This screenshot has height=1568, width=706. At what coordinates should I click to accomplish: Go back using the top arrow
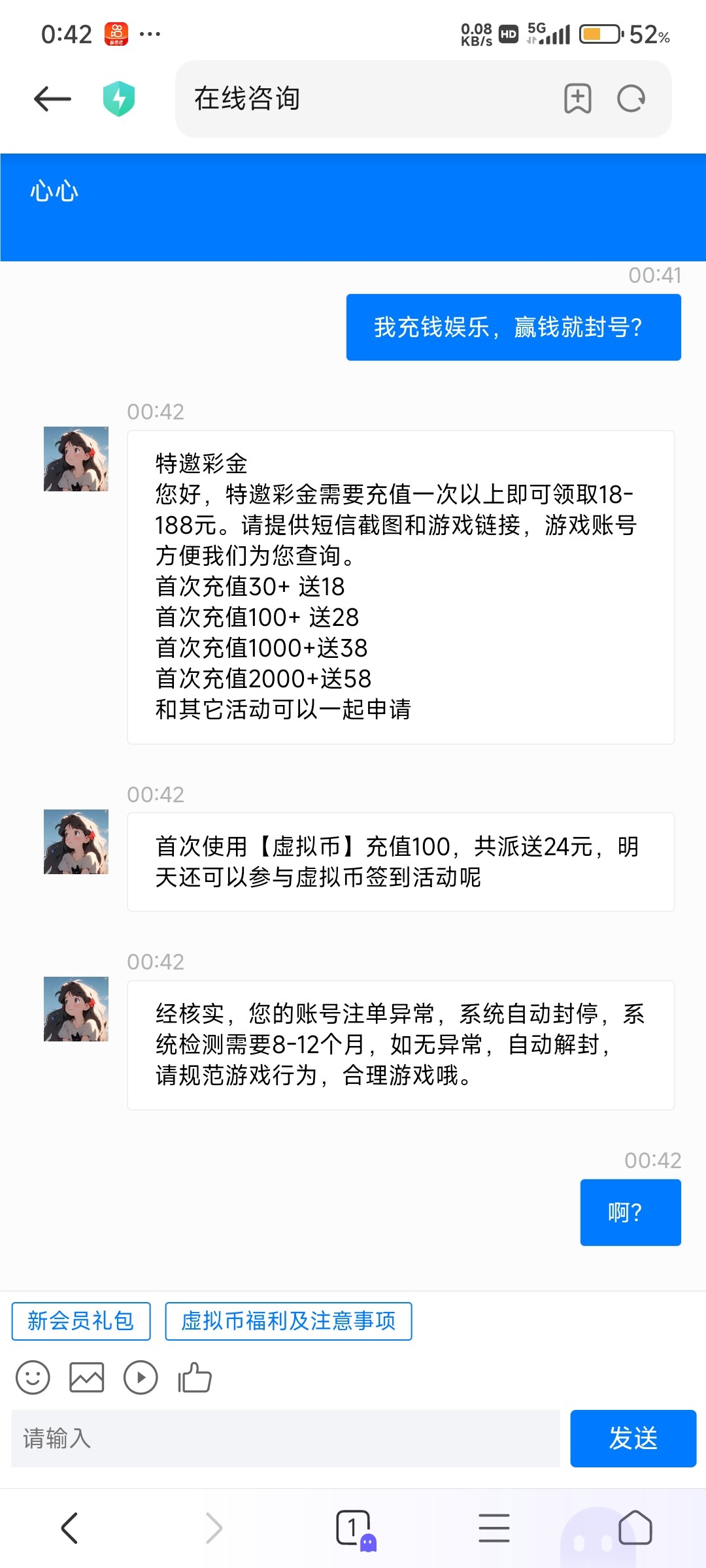(x=52, y=99)
